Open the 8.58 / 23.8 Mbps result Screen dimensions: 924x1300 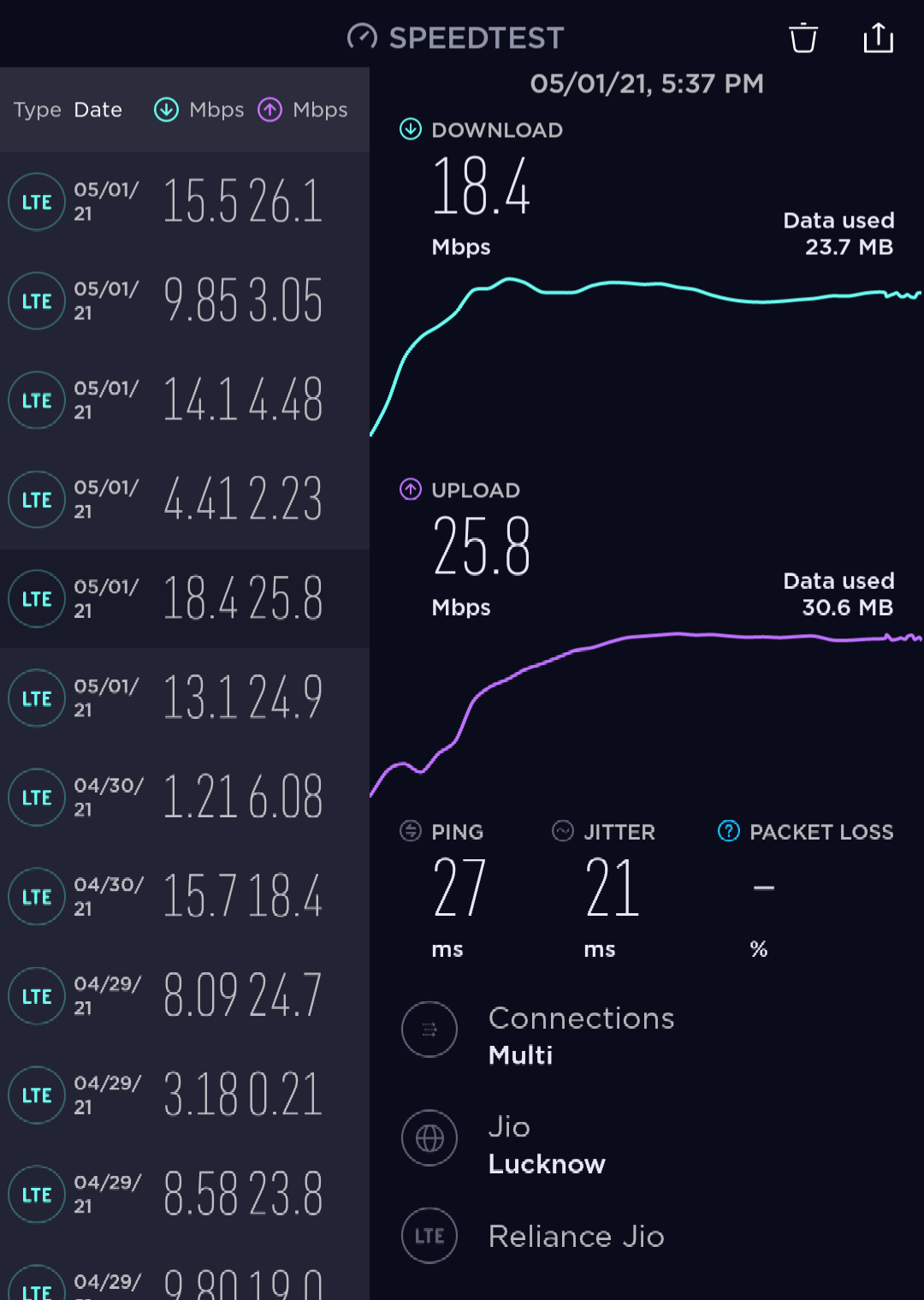(x=185, y=1195)
